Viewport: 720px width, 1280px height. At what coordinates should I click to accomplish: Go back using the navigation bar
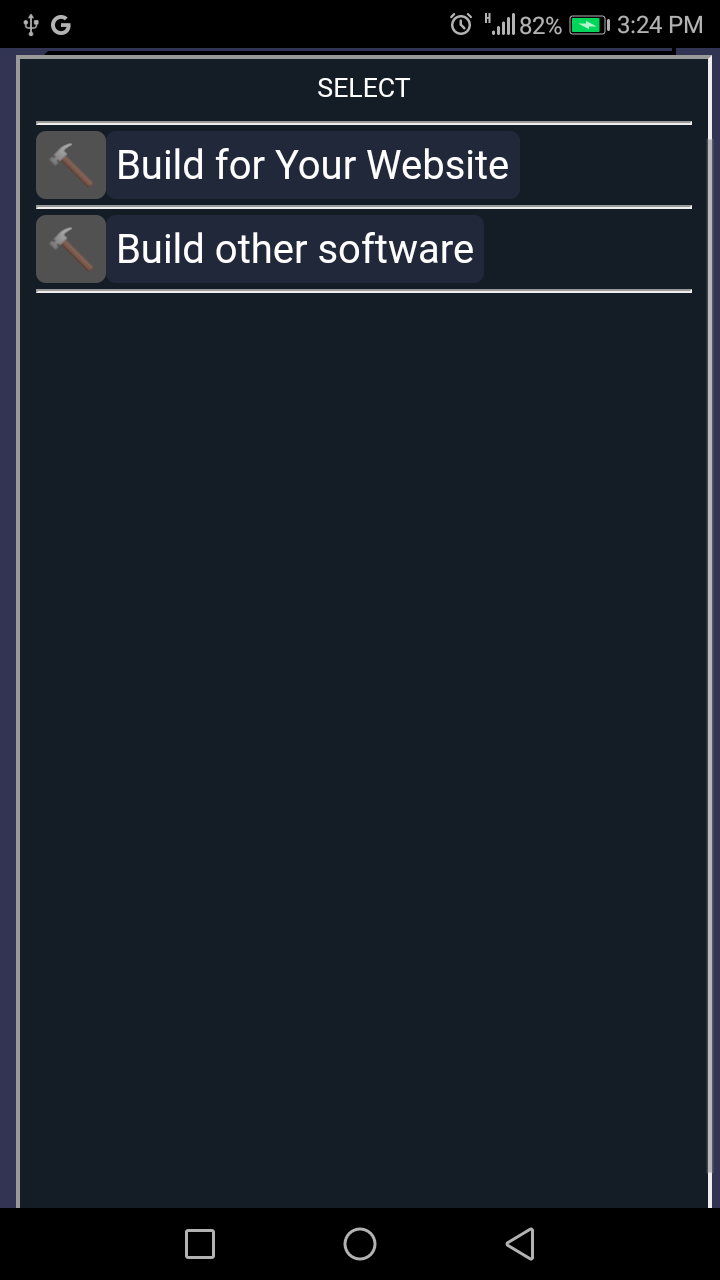pos(520,1244)
